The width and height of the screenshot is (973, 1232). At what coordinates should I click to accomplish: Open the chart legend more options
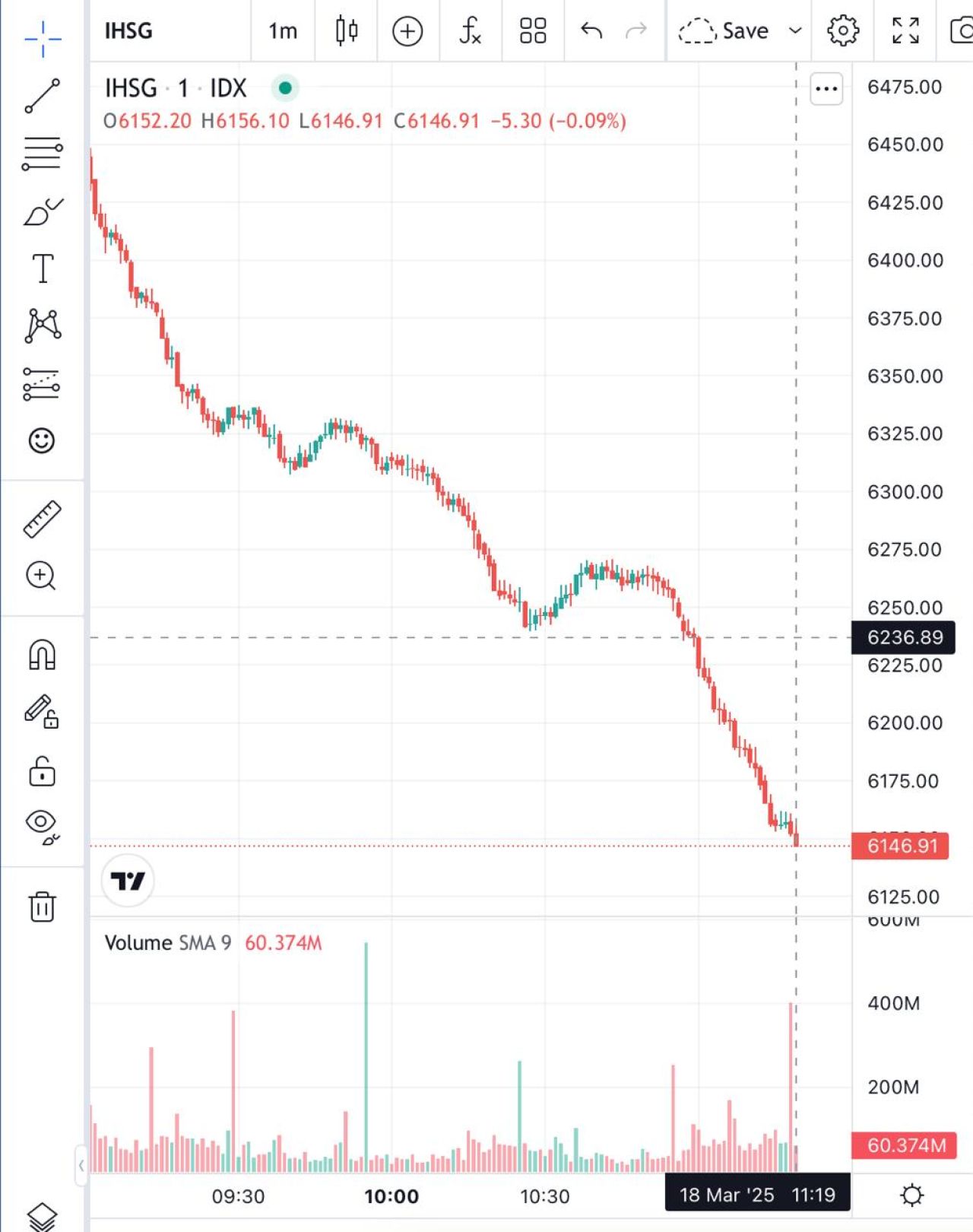(x=826, y=89)
